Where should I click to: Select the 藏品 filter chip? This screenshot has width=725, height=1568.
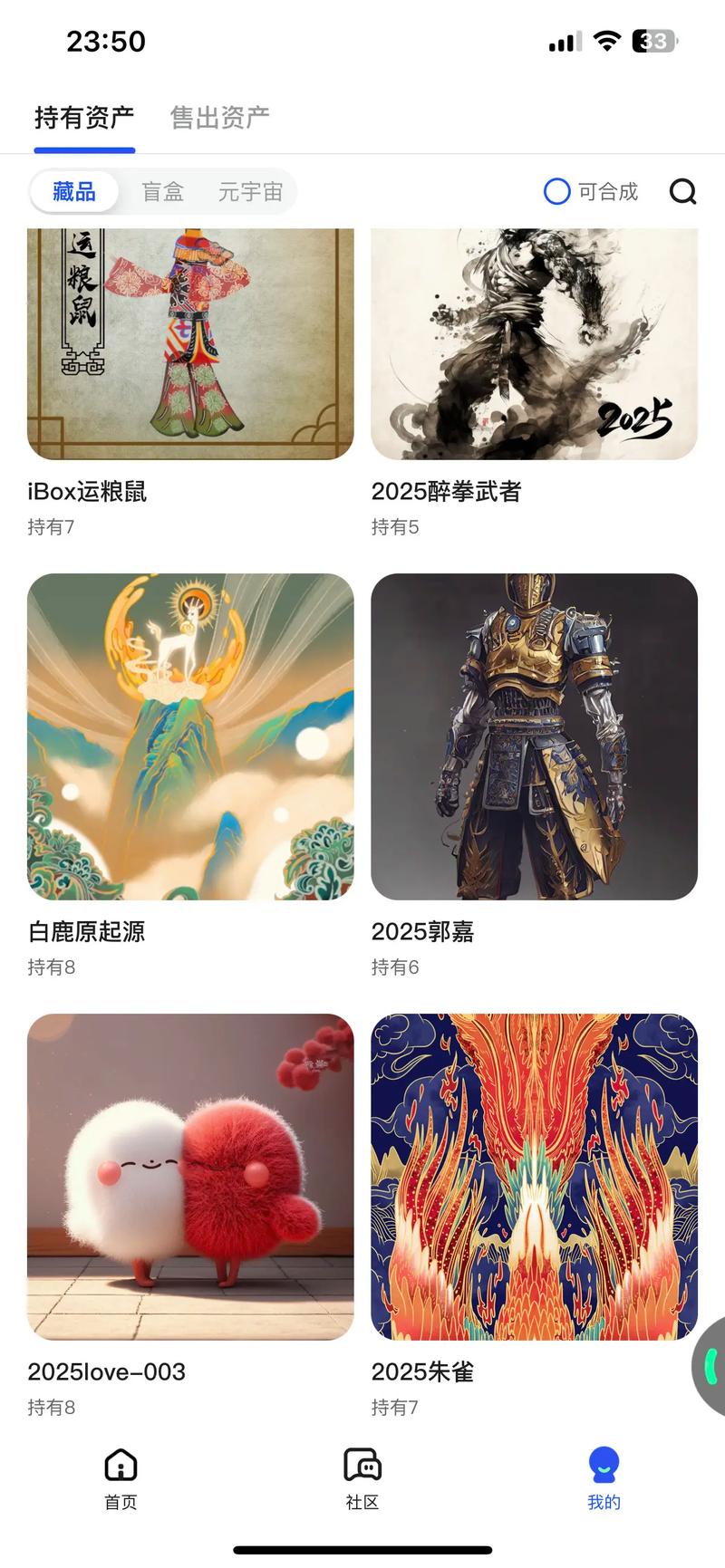pos(72,191)
